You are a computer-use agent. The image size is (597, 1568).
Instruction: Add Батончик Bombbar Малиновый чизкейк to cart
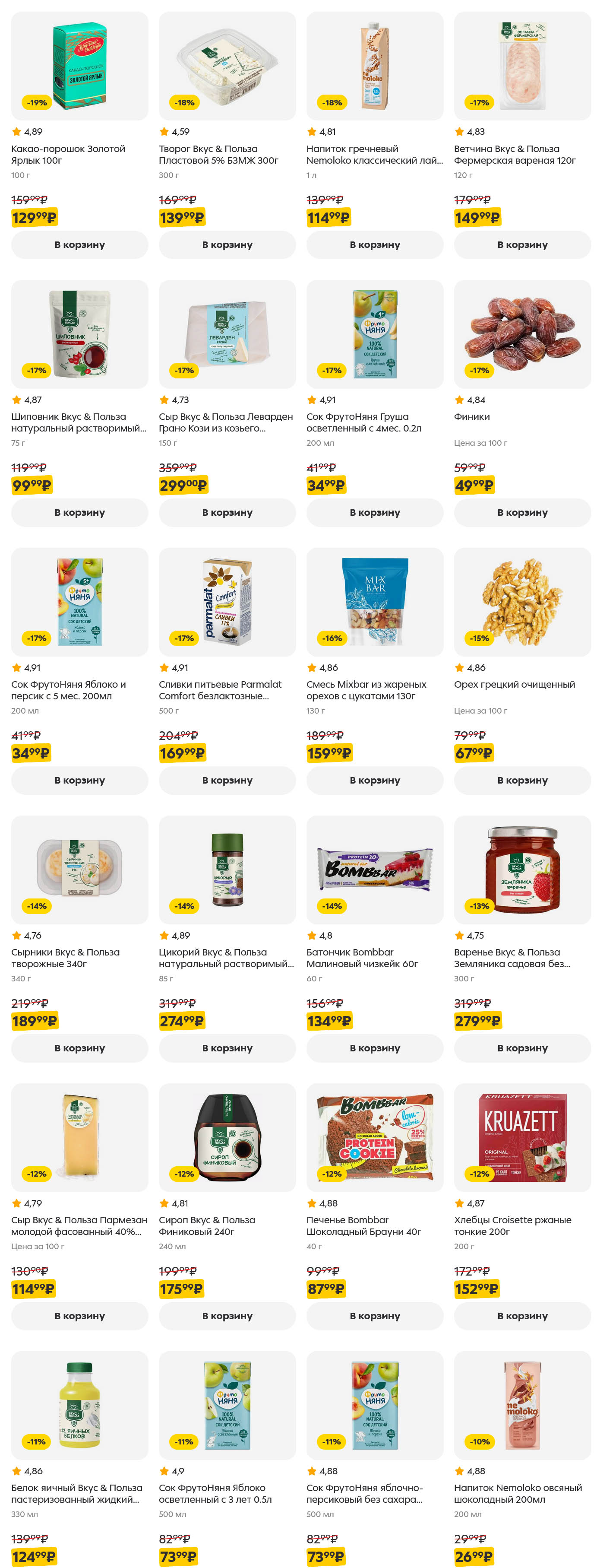click(x=374, y=1048)
